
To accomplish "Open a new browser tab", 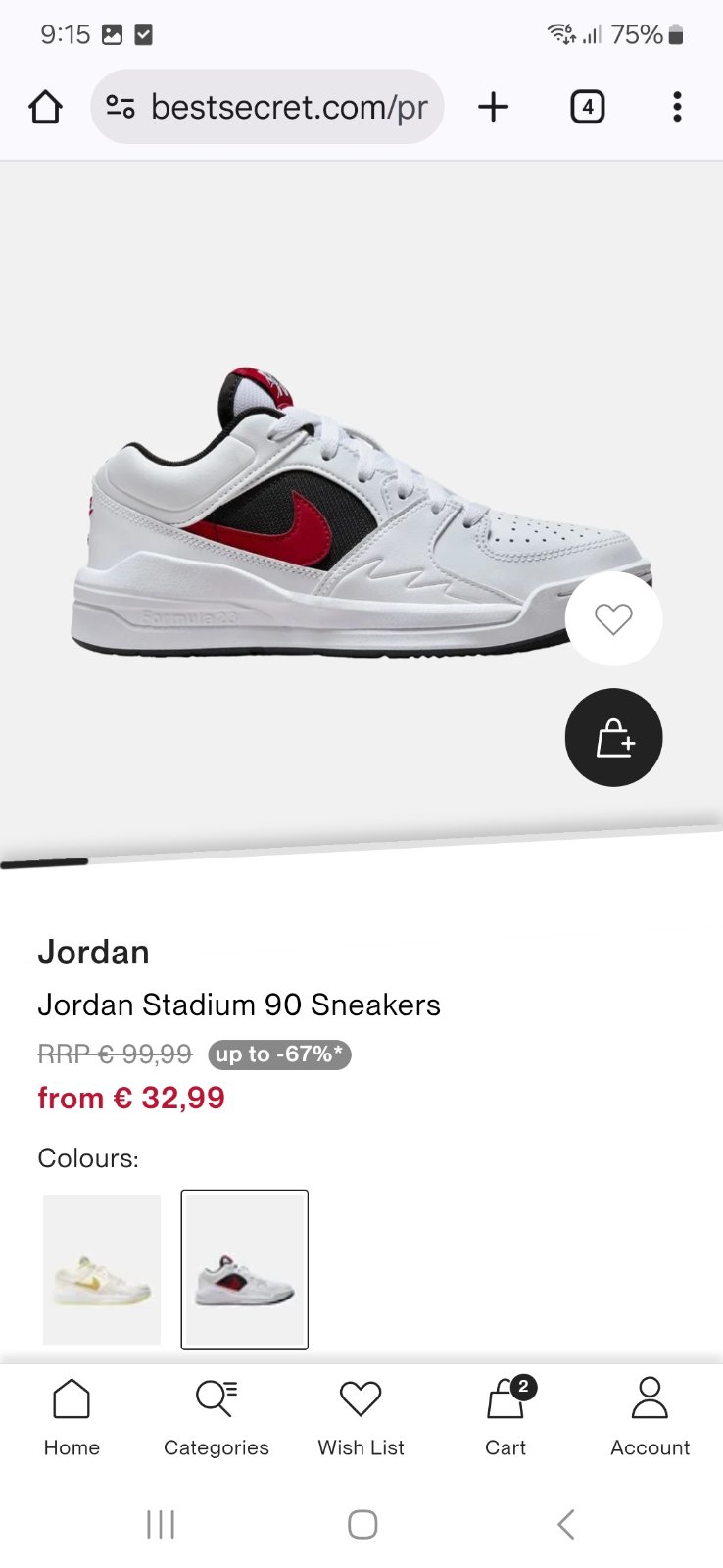I will tap(494, 107).
